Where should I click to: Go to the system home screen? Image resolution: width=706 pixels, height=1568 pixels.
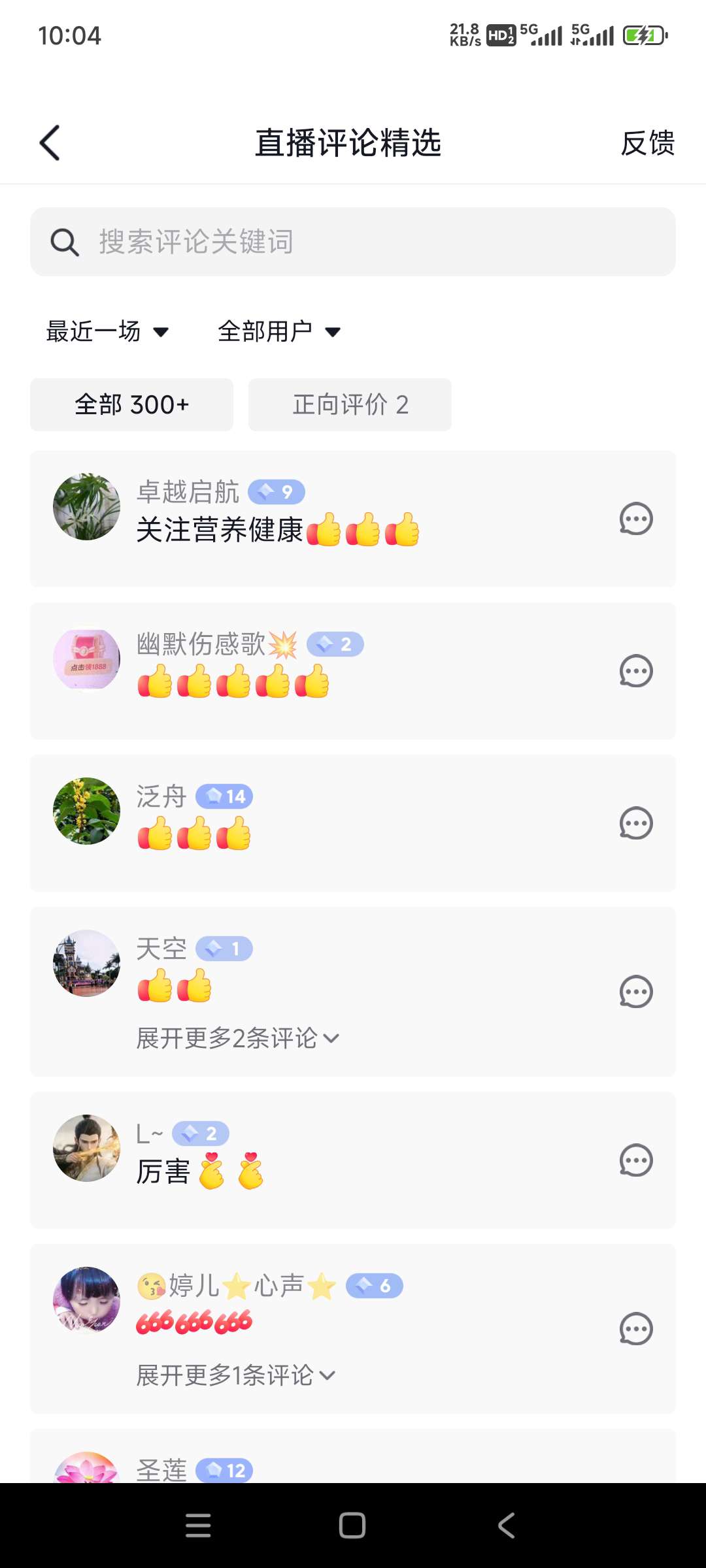pyautogui.click(x=352, y=1526)
